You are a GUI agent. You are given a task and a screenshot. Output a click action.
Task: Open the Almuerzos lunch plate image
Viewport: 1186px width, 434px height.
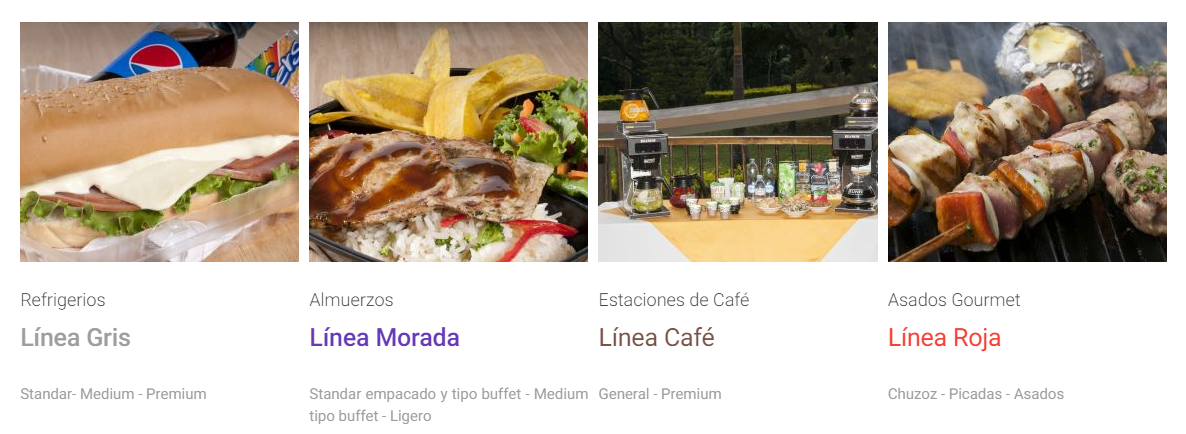coord(448,142)
